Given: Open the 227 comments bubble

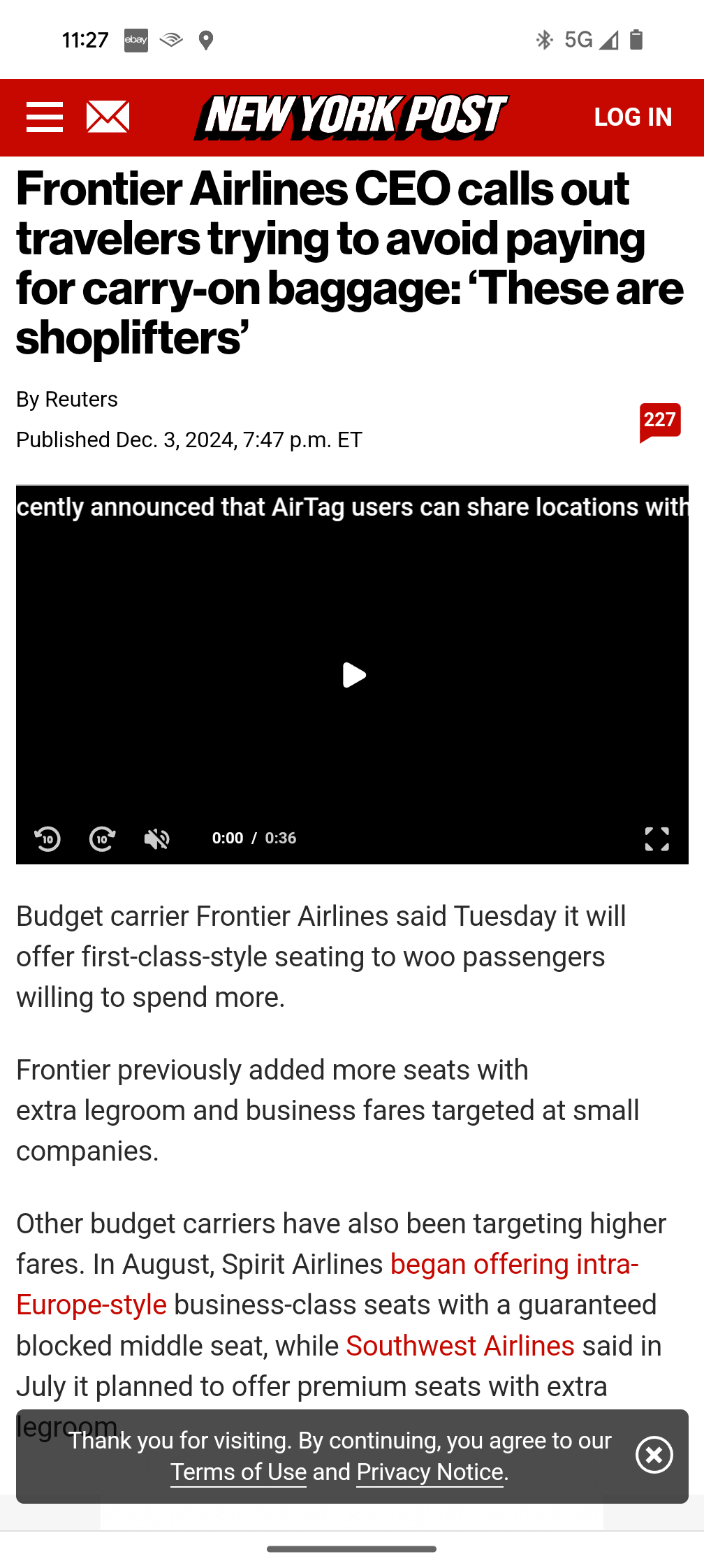Looking at the screenshot, I should coord(659,421).
